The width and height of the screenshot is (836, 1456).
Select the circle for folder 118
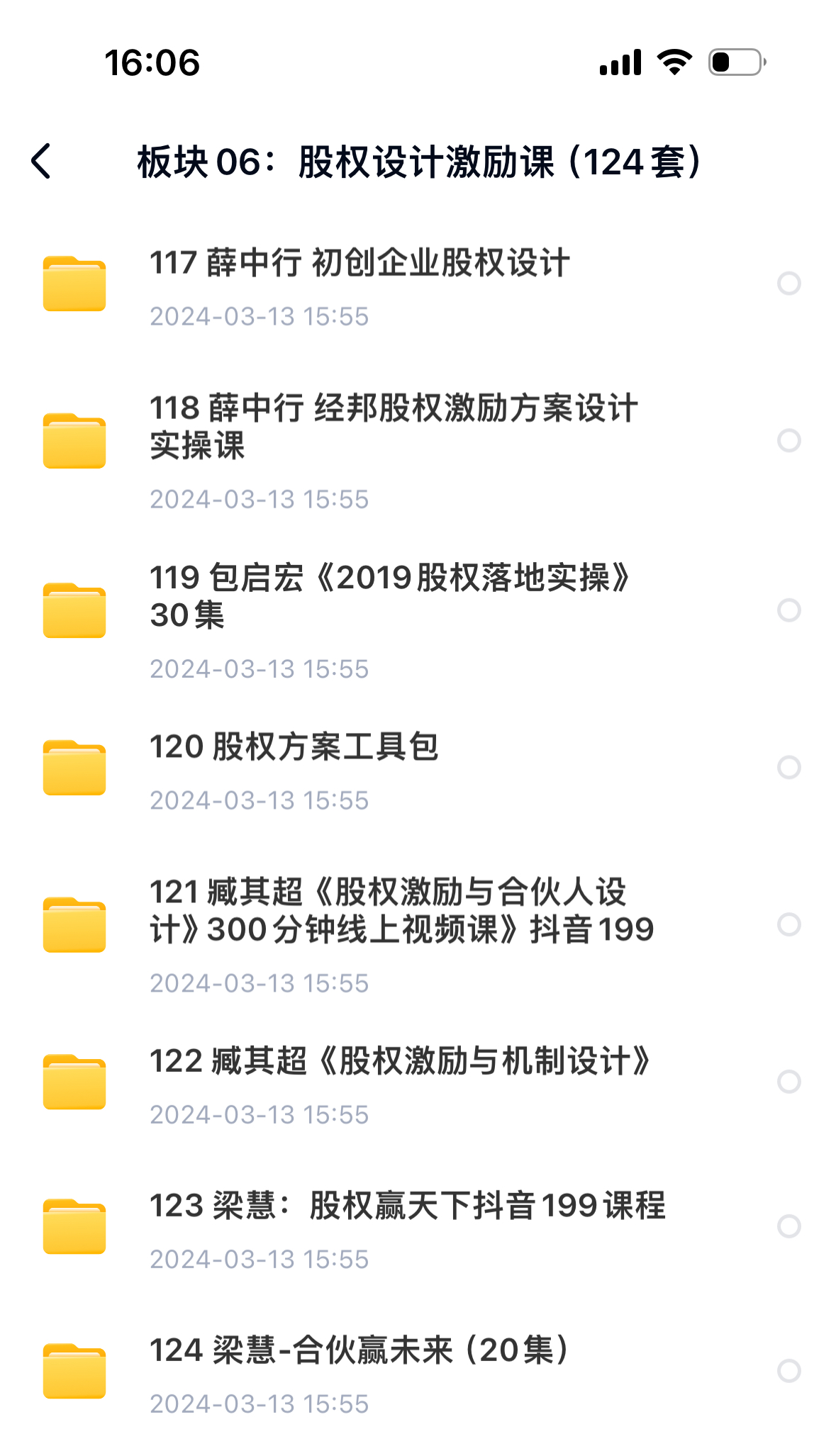point(788,440)
